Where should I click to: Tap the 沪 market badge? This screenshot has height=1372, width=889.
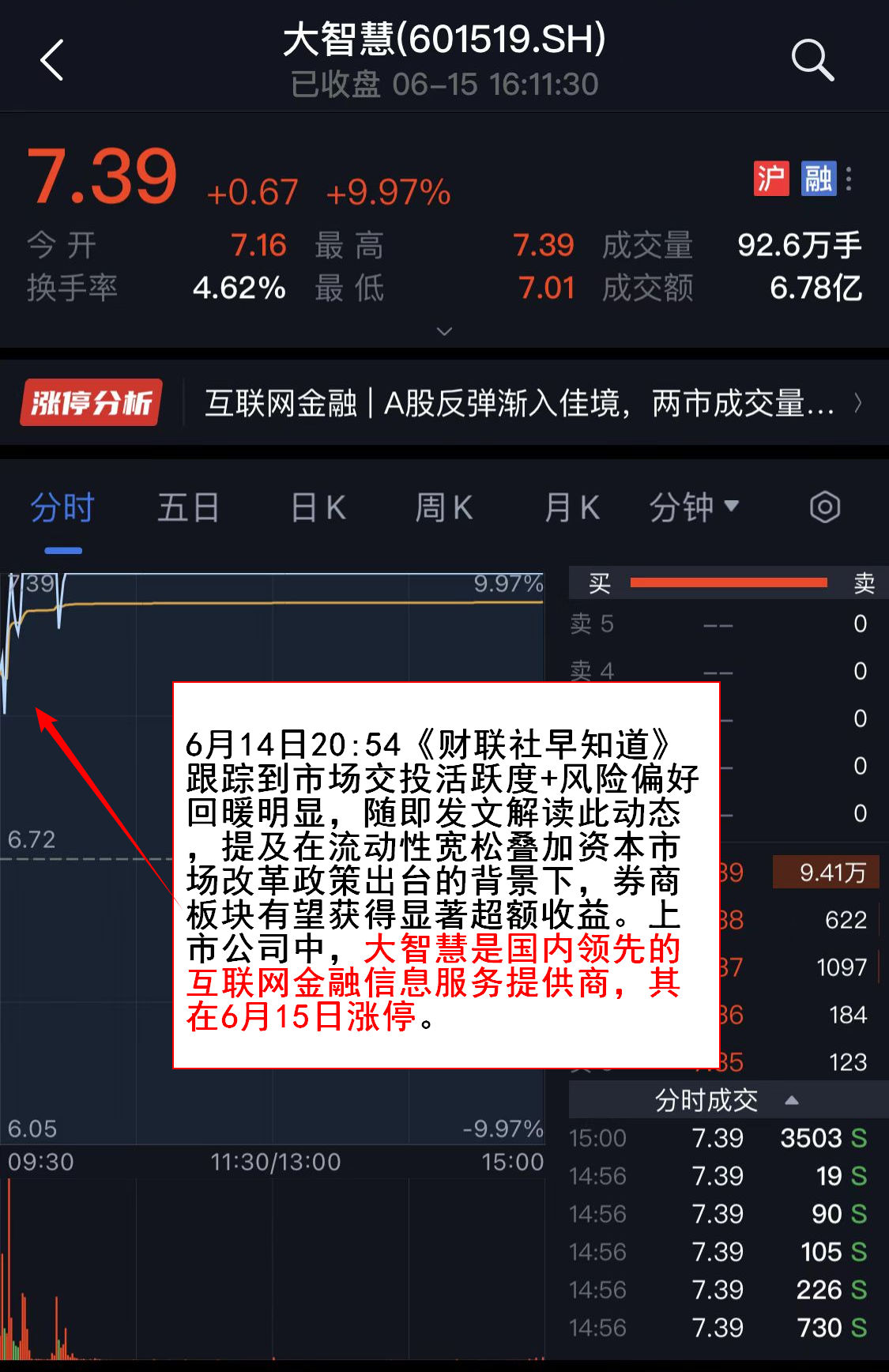coord(770,179)
